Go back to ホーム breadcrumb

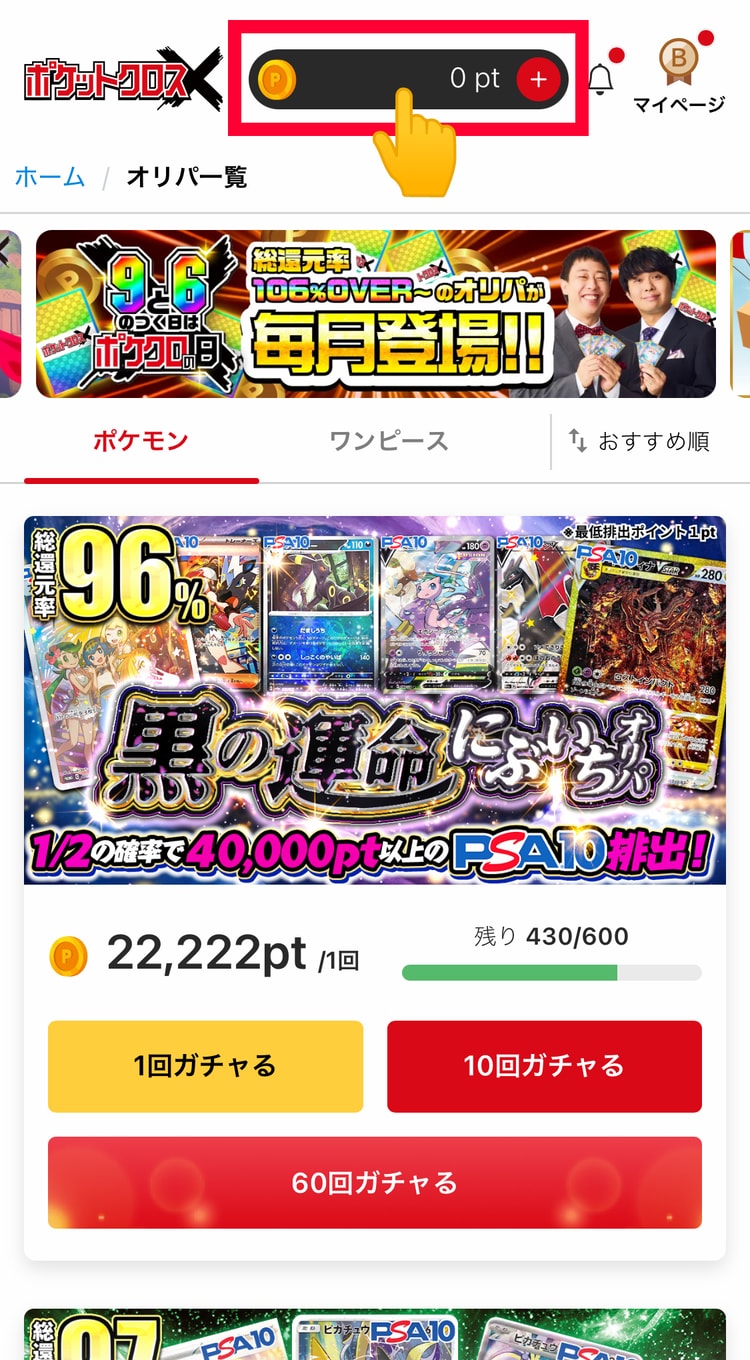[x=50, y=178]
